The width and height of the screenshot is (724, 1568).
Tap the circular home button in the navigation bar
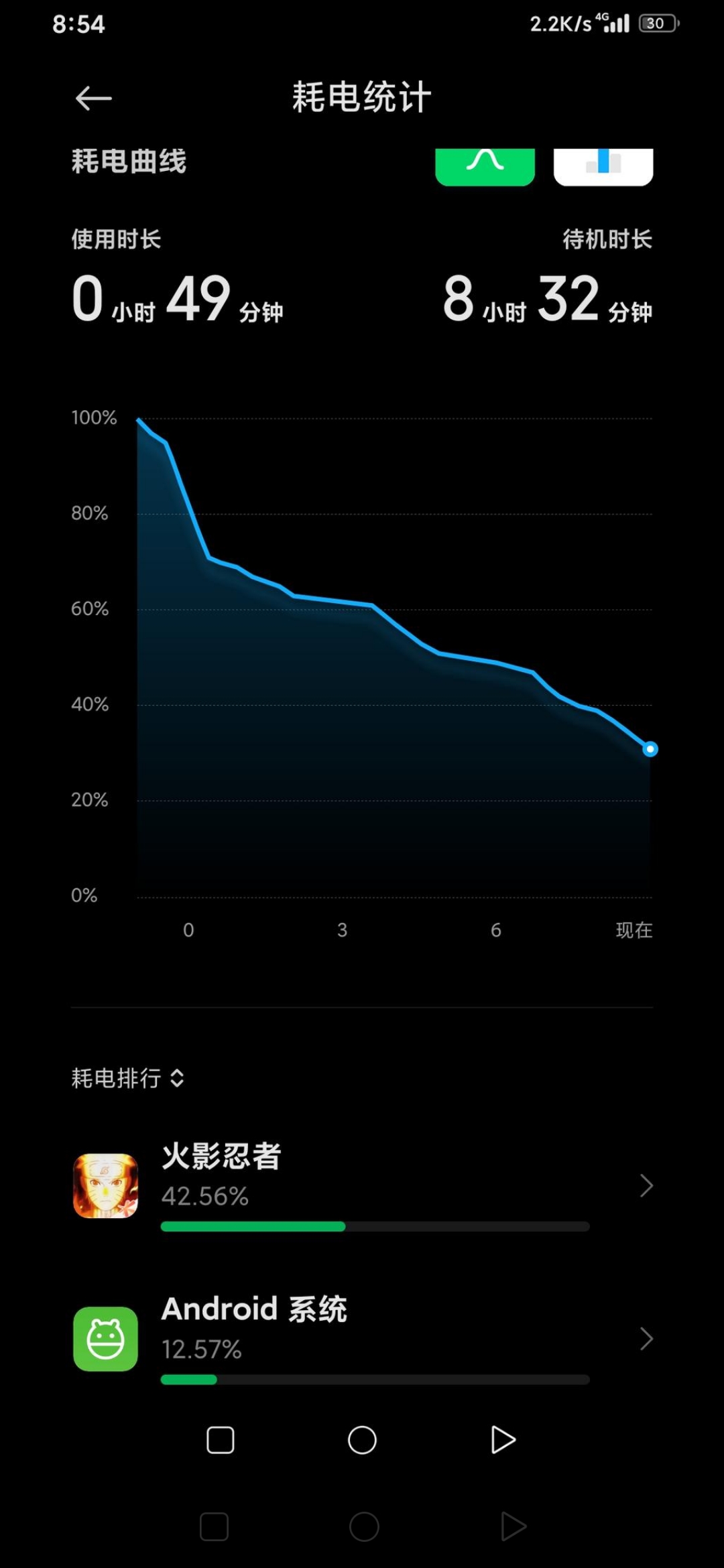point(362,1439)
